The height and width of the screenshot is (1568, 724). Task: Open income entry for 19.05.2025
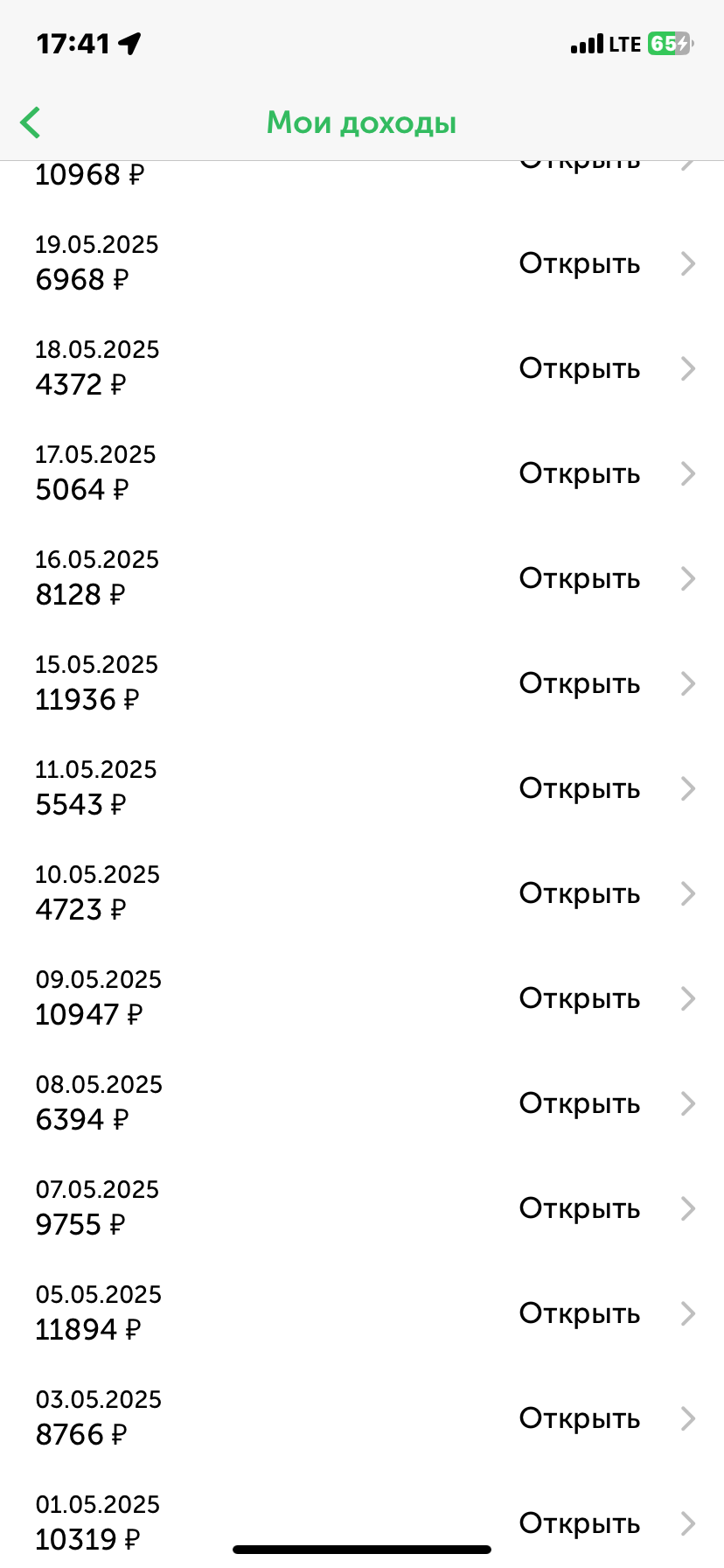[579, 263]
